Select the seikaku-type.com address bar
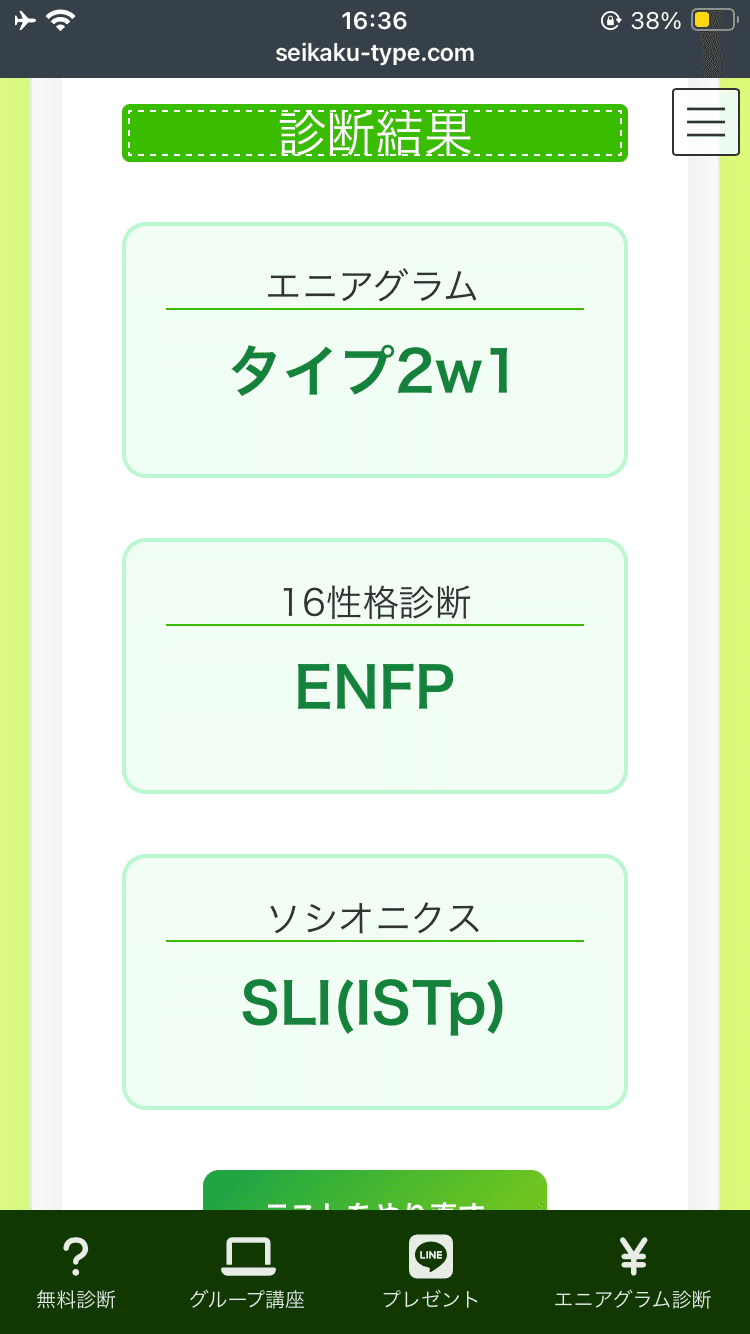 coord(375,54)
